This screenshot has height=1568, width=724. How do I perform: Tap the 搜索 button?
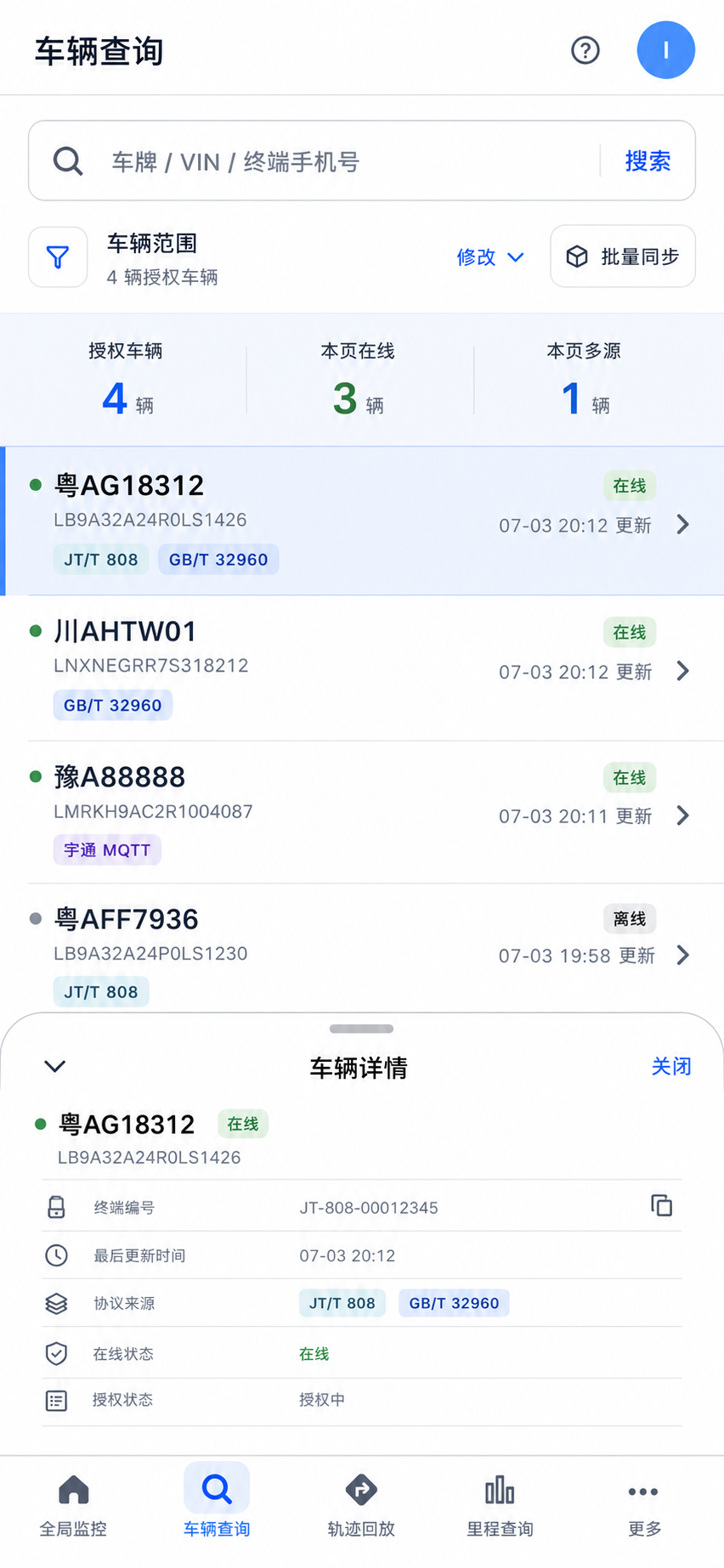coord(648,161)
